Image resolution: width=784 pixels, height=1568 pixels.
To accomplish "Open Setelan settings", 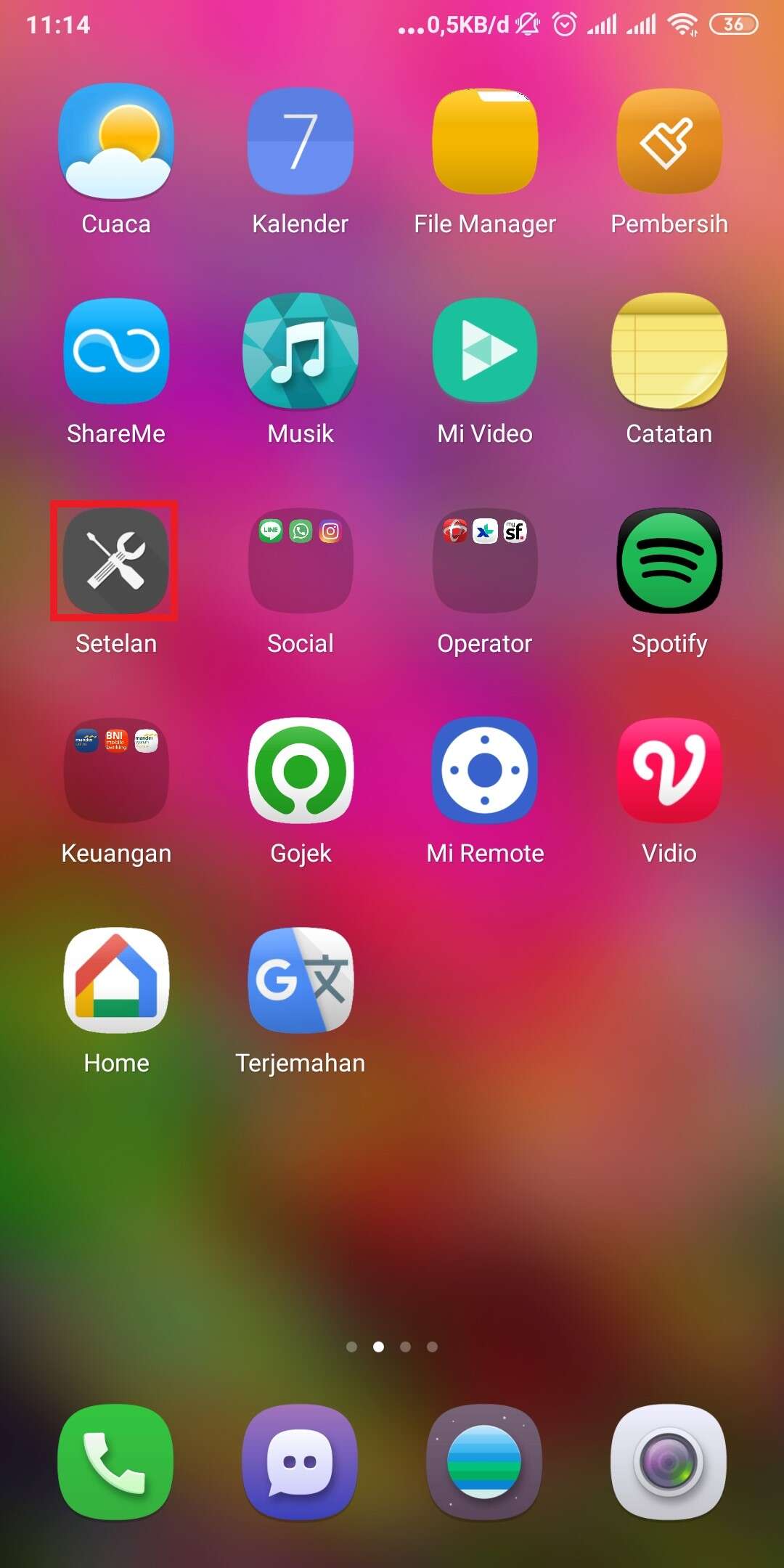I will tap(116, 561).
